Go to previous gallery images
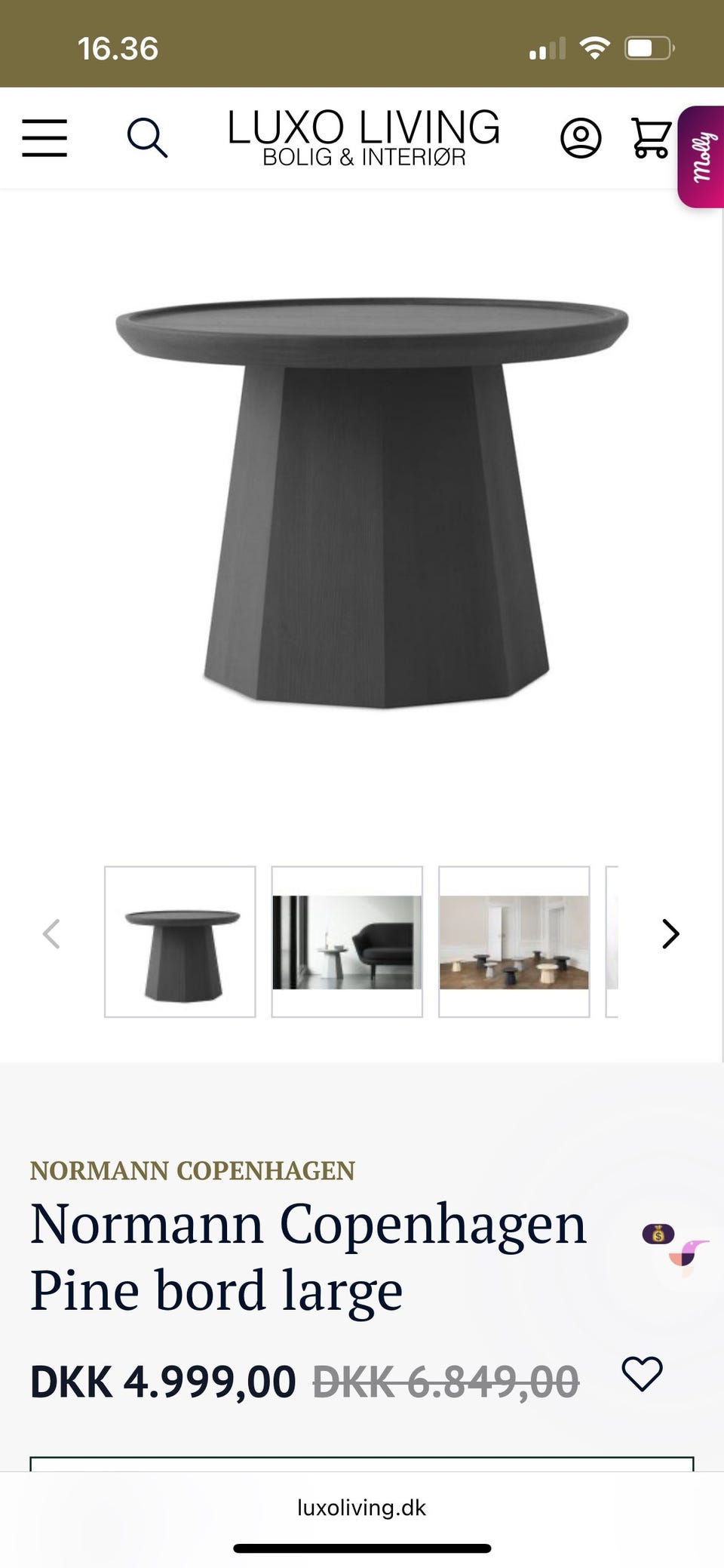Viewport: 724px width, 1568px height. point(51,934)
